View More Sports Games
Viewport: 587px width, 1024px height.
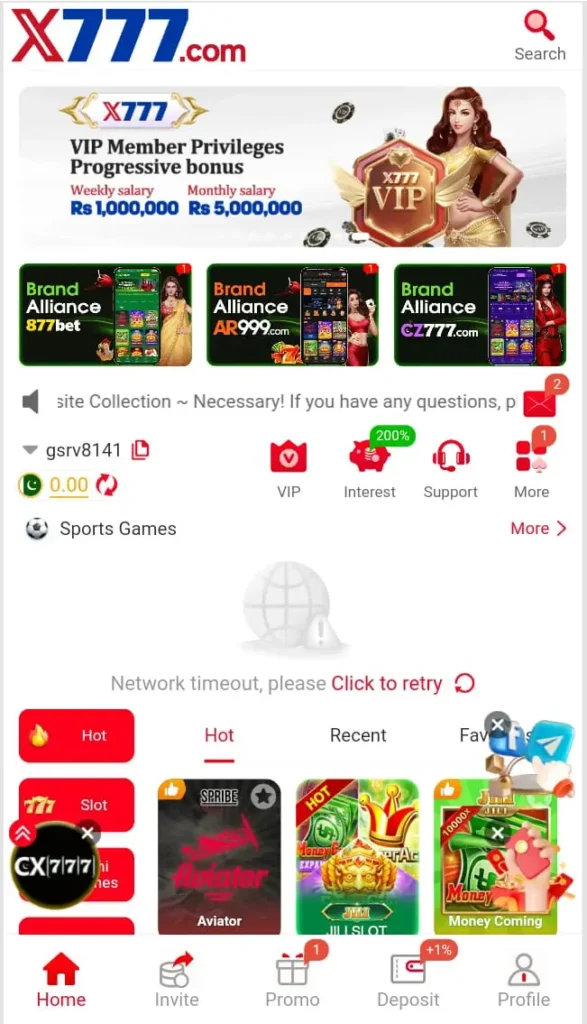[x=539, y=528]
